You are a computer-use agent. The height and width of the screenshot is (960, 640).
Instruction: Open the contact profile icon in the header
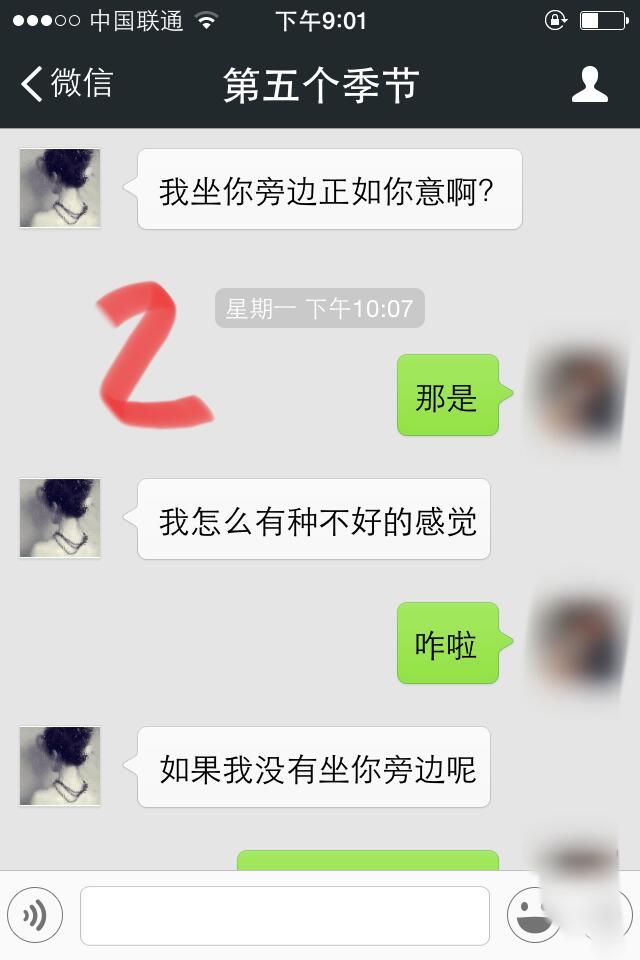pyautogui.click(x=589, y=84)
